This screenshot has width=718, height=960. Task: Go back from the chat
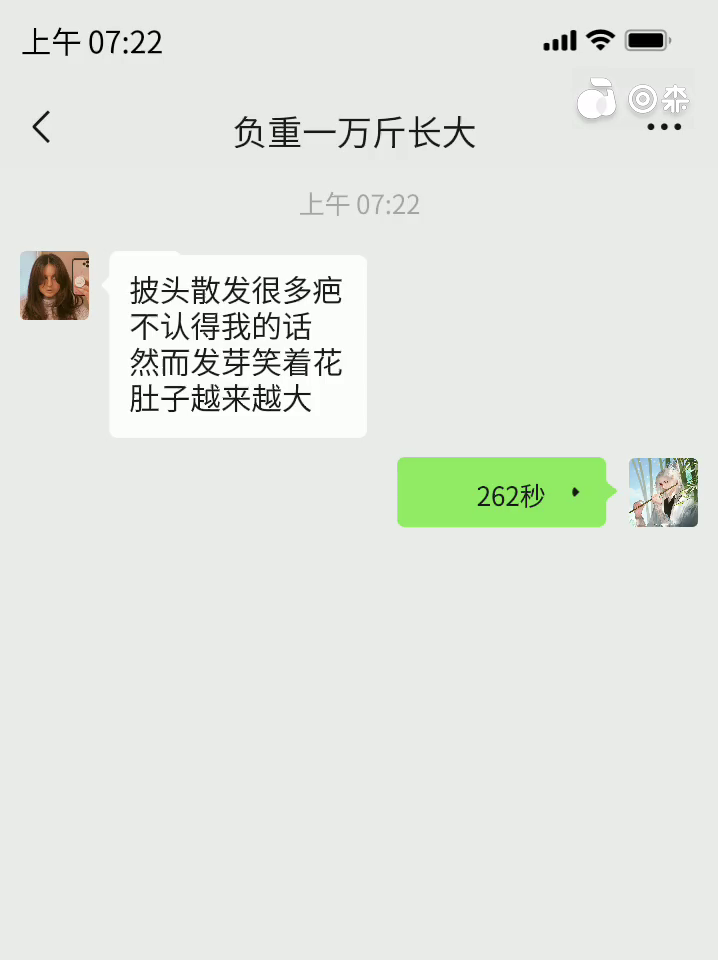(x=41, y=128)
